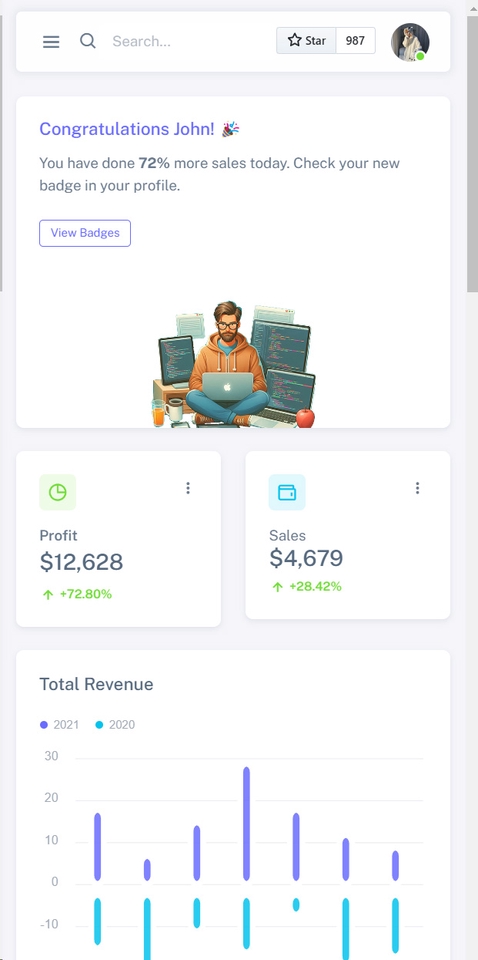Star the project with the Star button
The height and width of the screenshot is (960, 478).
pos(306,40)
